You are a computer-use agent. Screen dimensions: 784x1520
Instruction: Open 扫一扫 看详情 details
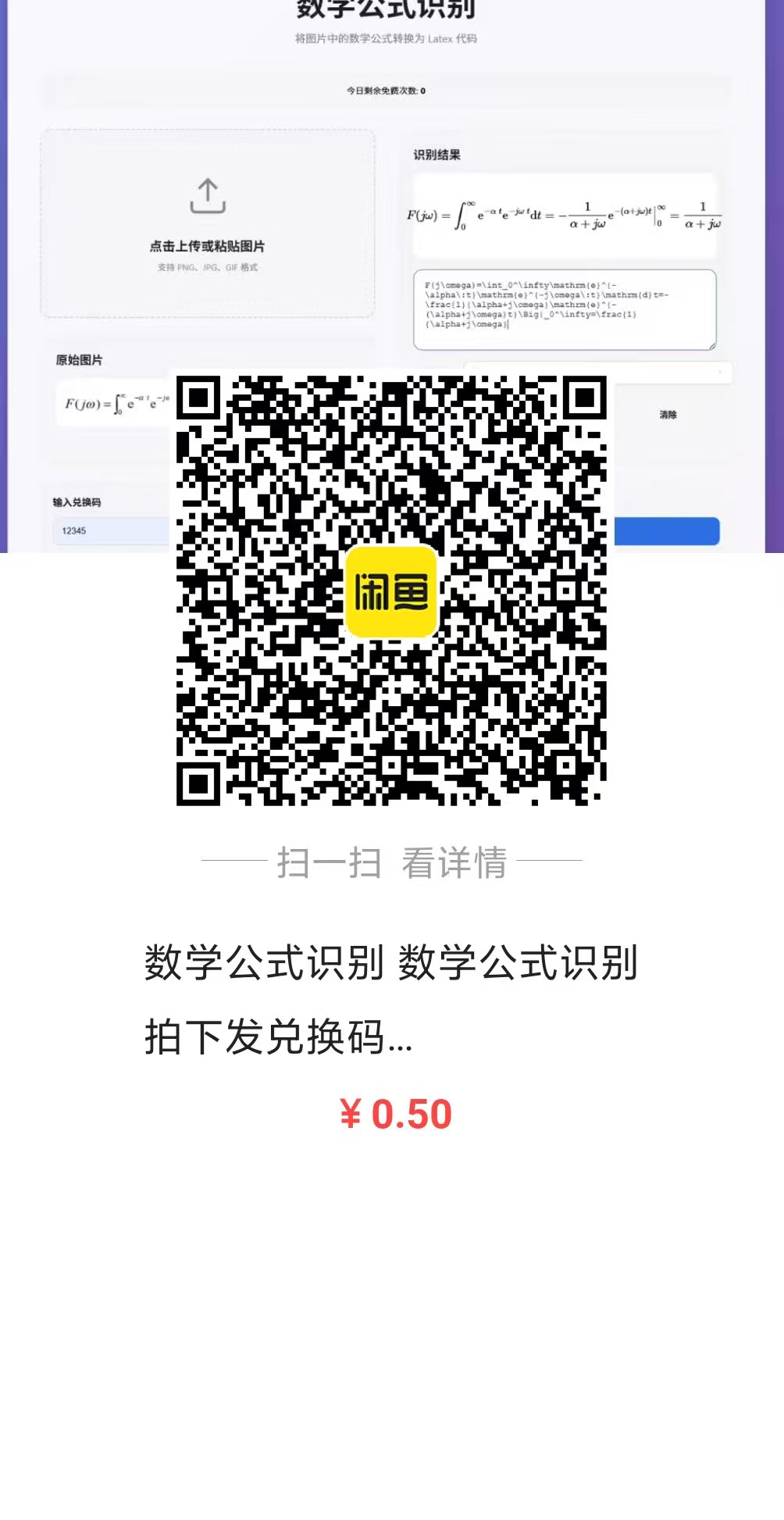pyautogui.click(x=391, y=862)
